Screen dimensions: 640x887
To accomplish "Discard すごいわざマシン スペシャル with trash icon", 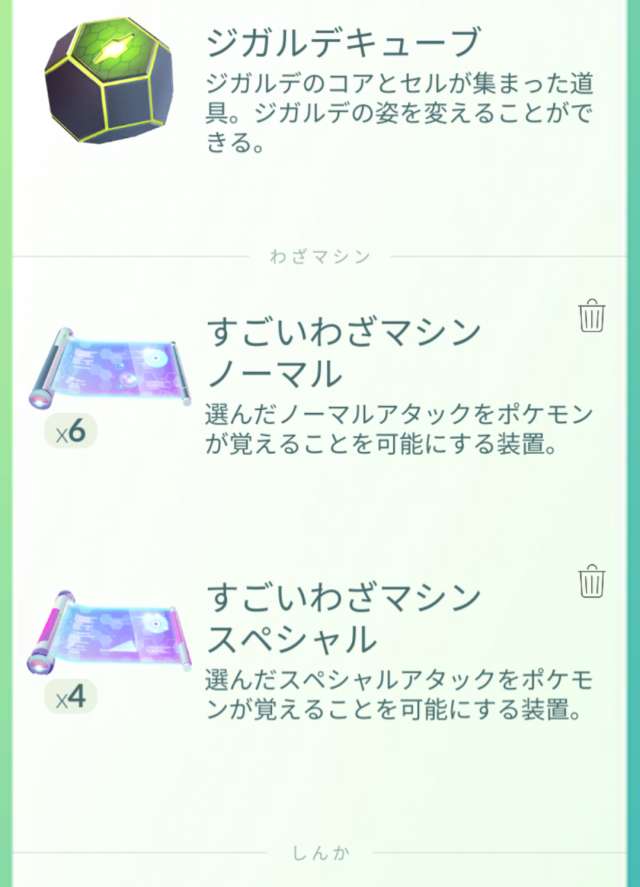I will click(x=591, y=580).
